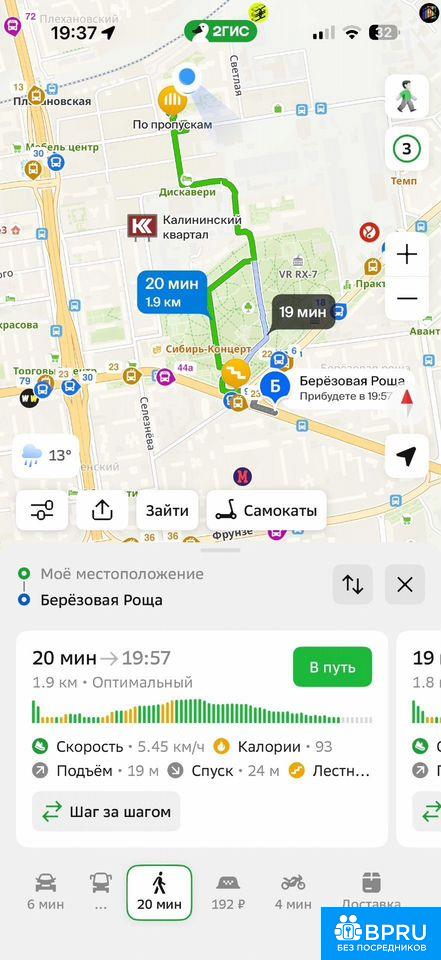The image size is (441, 960).
Task: Open the weather widget showing 13°
Action: tap(46, 456)
